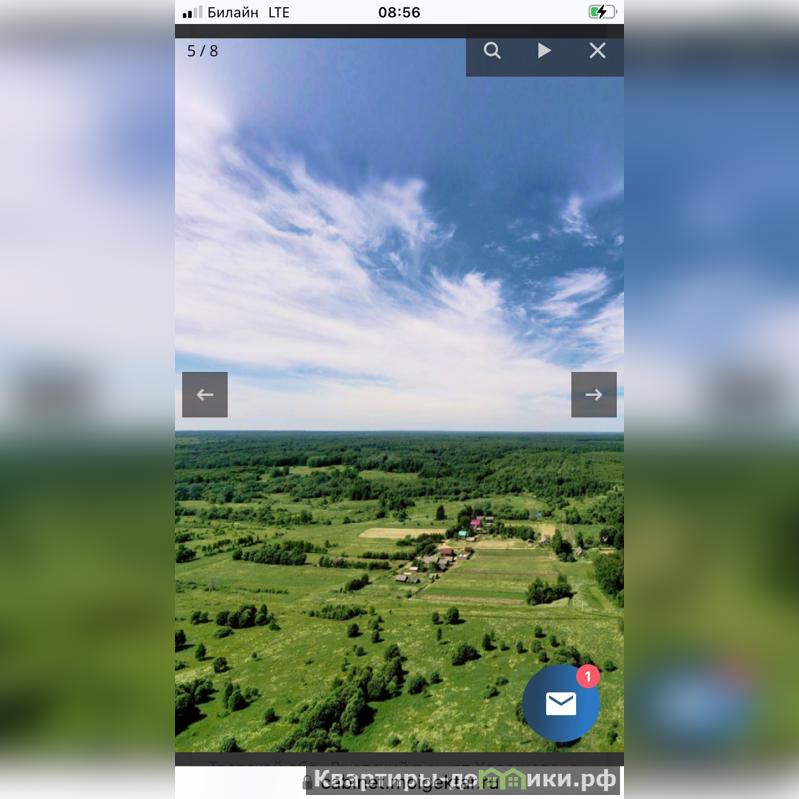Show the next photo
Viewport: 799px width, 799px height.
[x=593, y=395]
